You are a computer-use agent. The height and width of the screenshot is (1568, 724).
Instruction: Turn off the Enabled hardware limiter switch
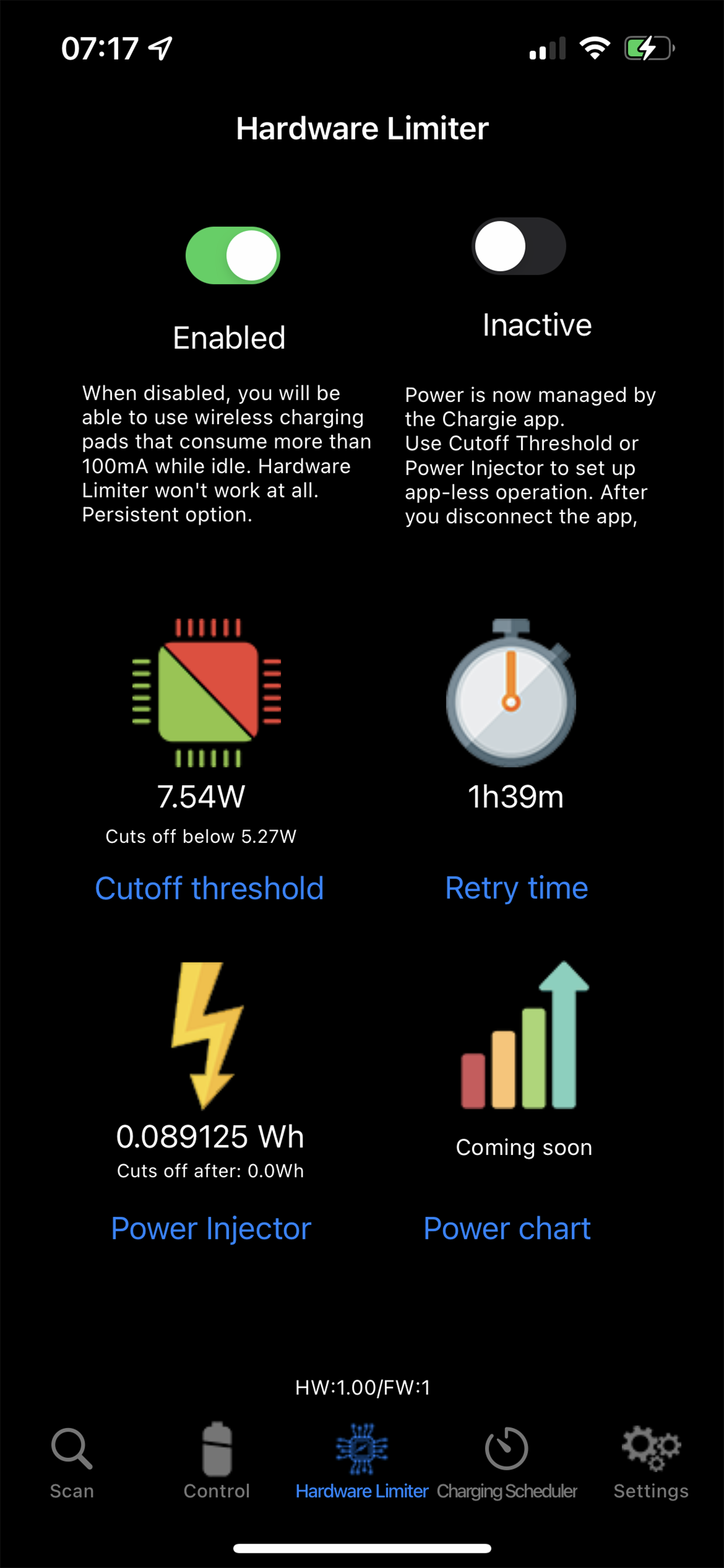[x=233, y=256]
